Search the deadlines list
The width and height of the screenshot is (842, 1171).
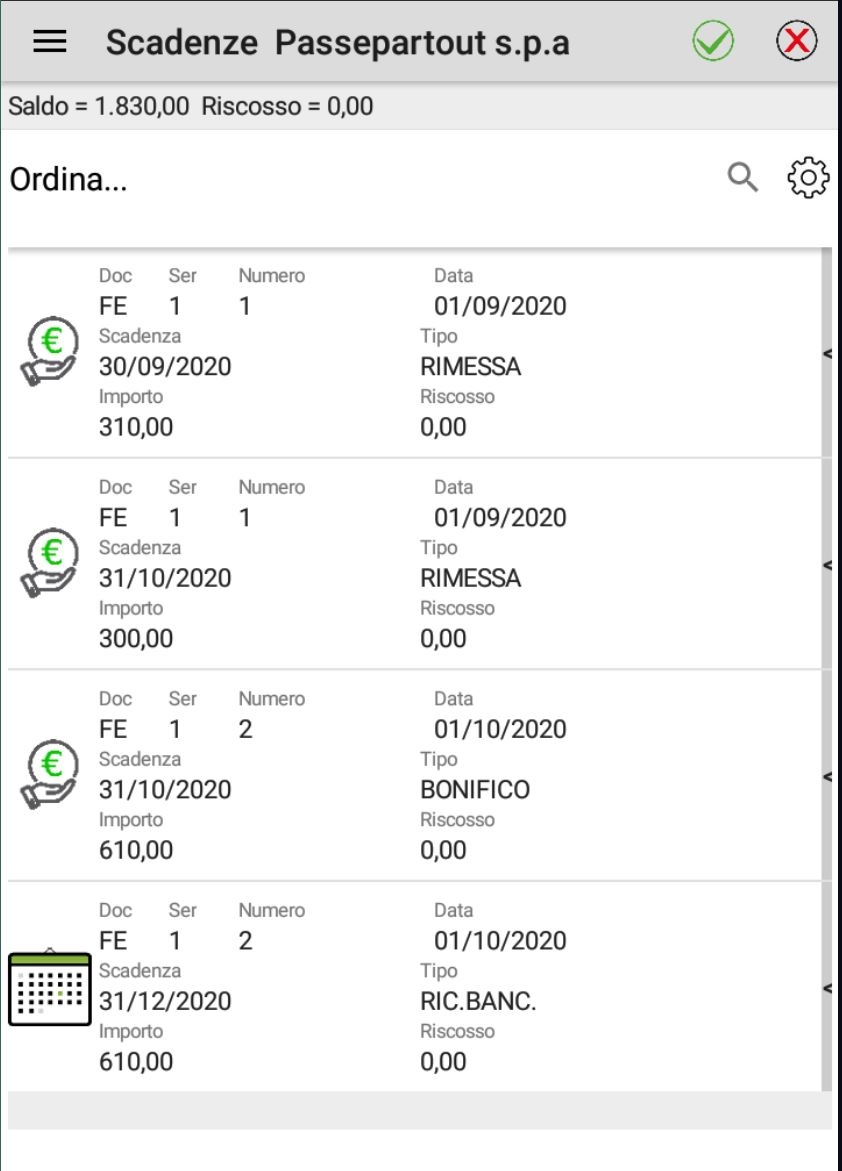(x=742, y=178)
